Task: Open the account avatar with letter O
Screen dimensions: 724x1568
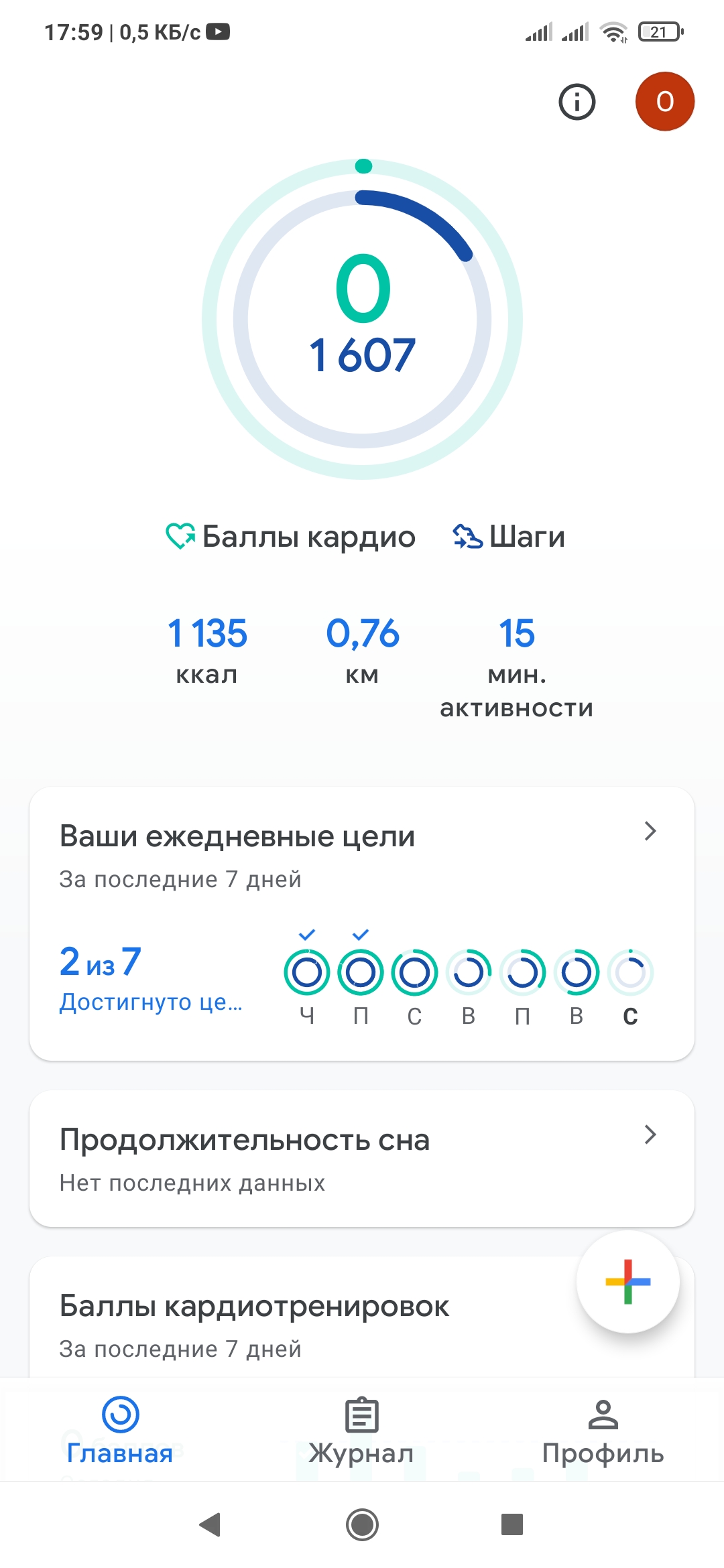Action: [664, 102]
